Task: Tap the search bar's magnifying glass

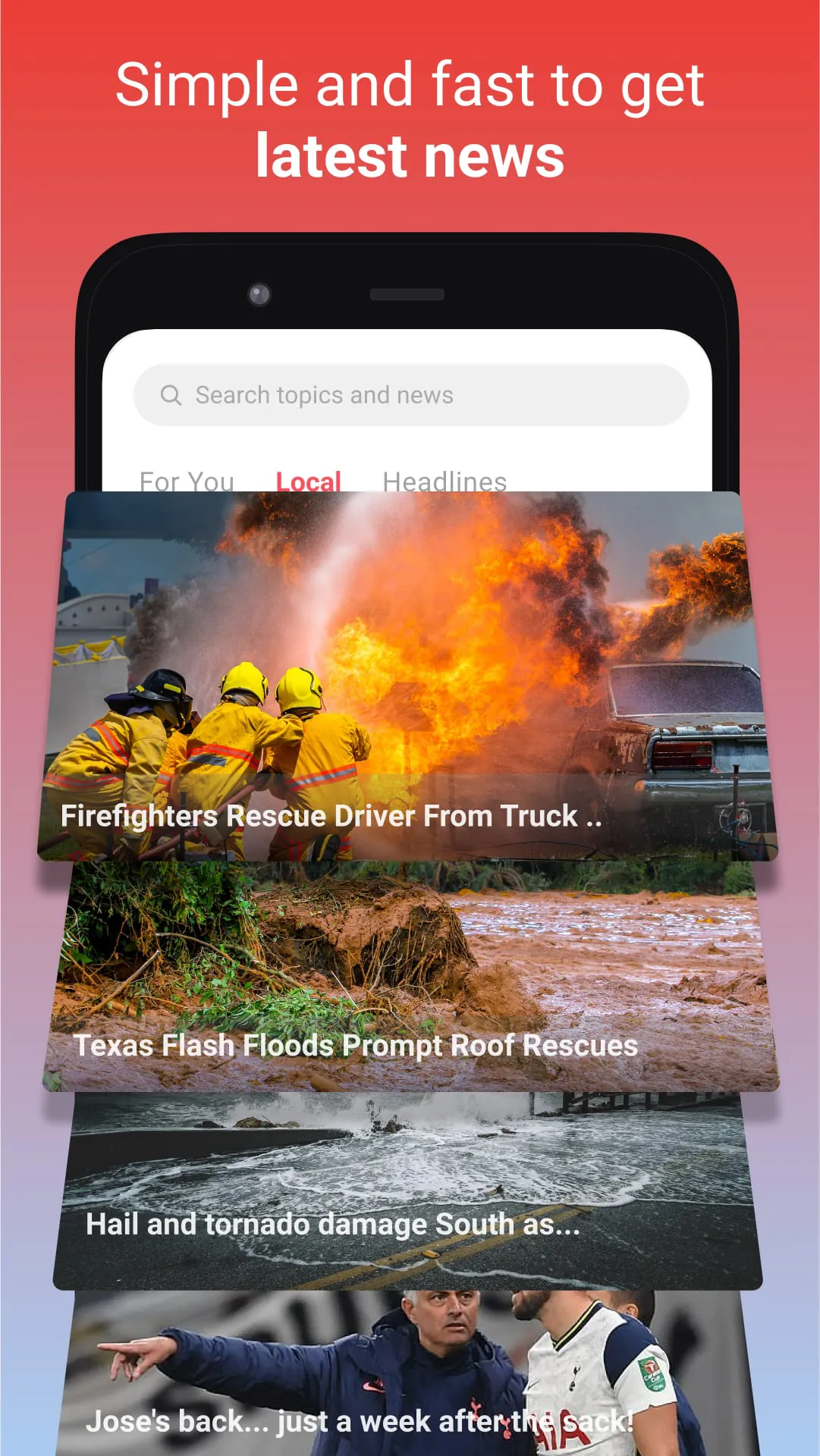Action: point(171,394)
